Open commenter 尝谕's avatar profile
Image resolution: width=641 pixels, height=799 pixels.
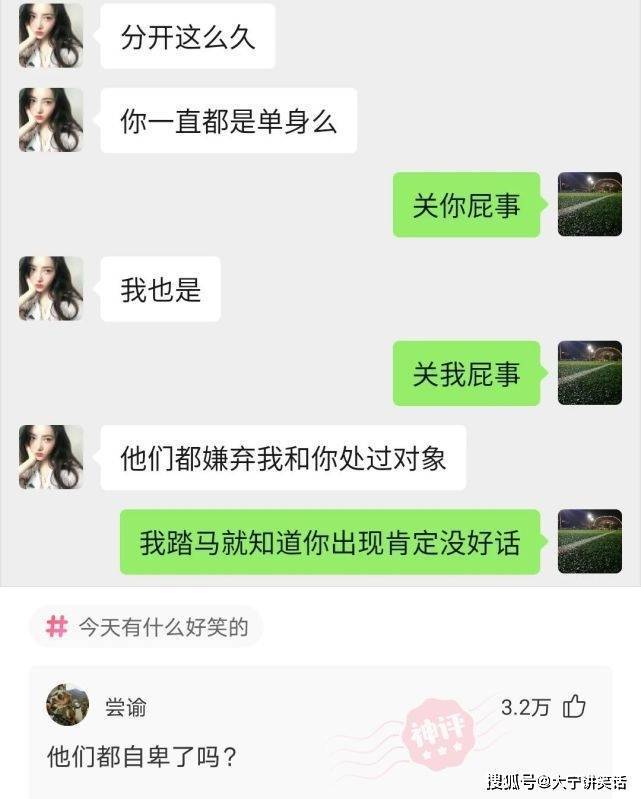[x=68, y=706]
